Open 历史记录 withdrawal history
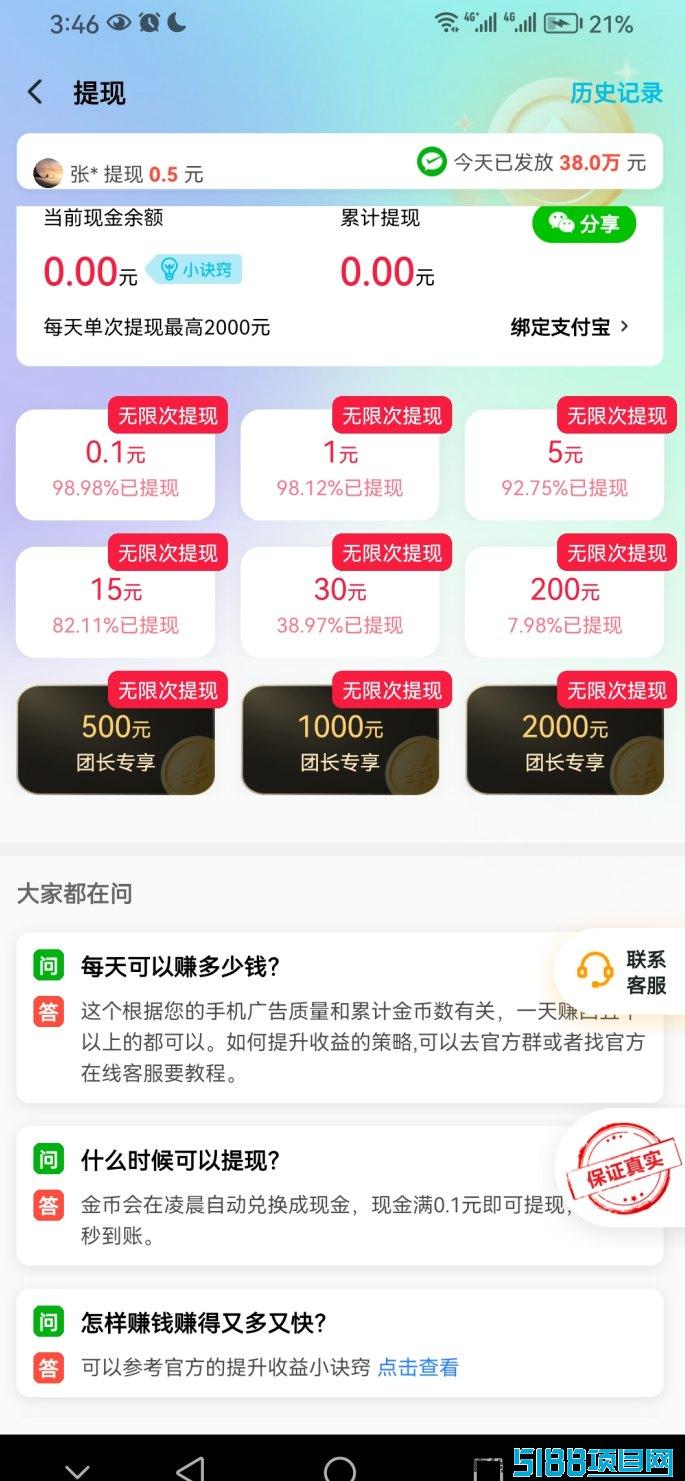Screen dimensions: 685x1481 tap(616, 93)
